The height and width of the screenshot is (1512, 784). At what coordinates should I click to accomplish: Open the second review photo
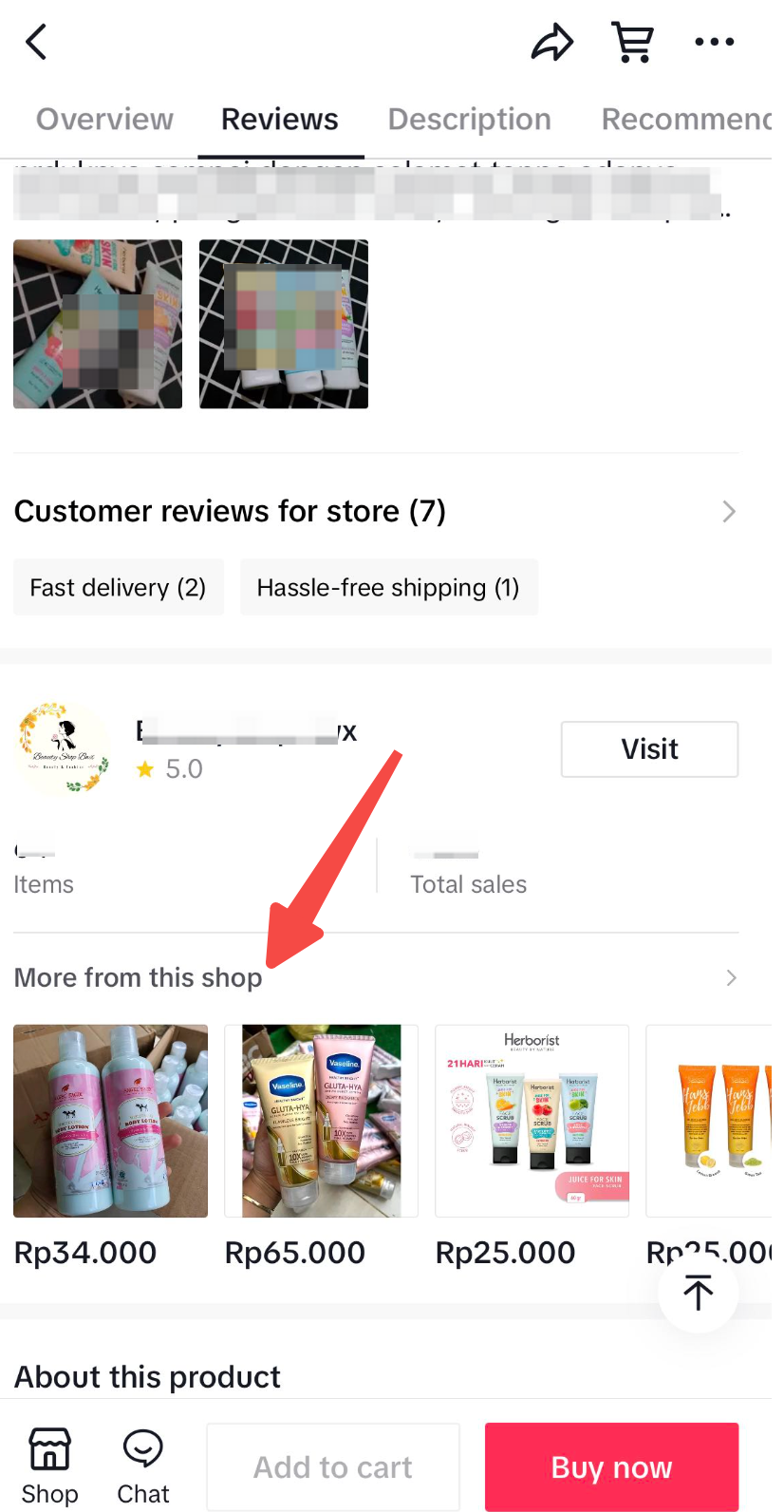(x=284, y=324)
